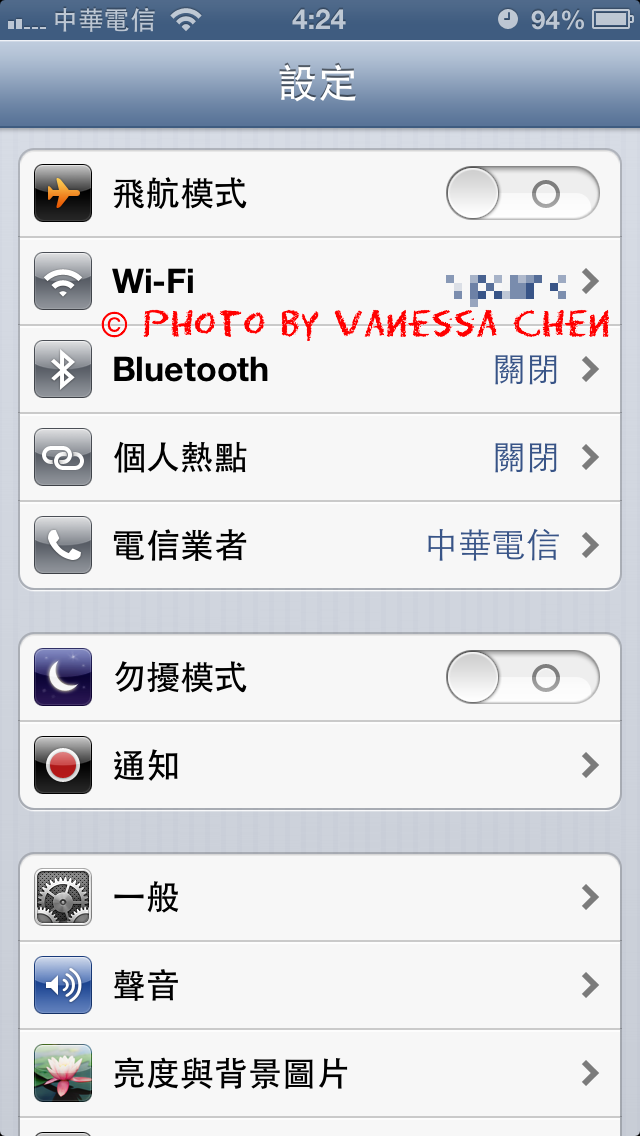Open 電信業者 carrier settings

(x=320, y=545)
